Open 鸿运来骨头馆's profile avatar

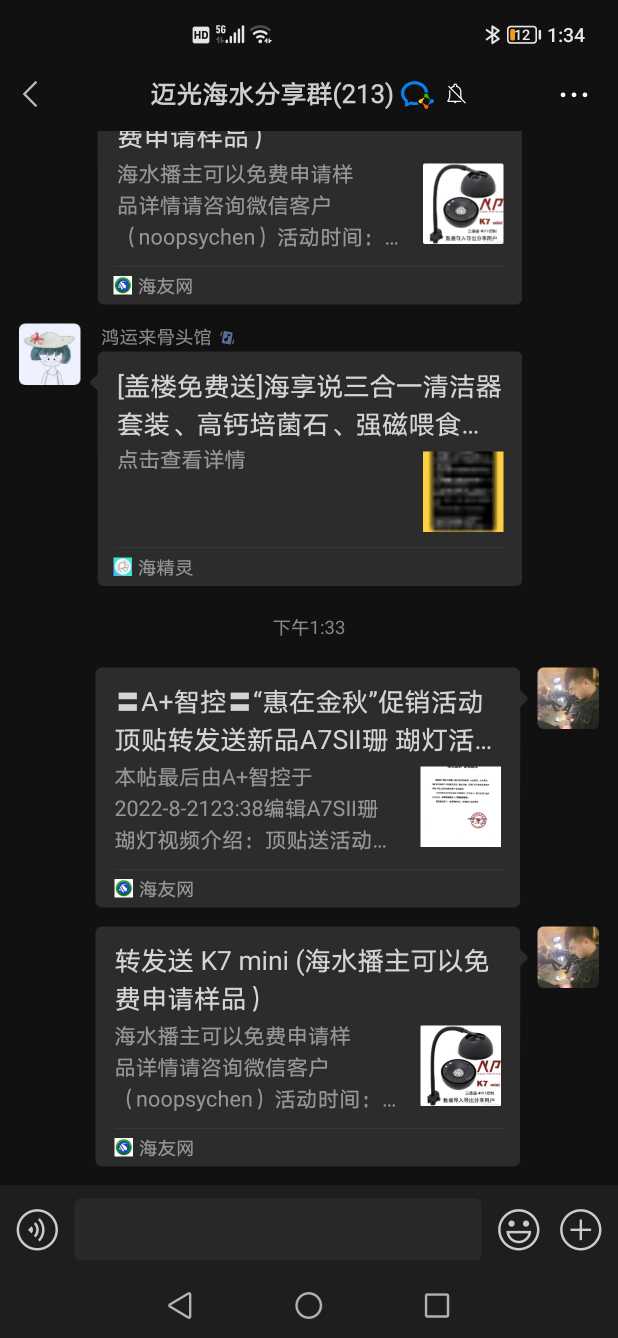pos(50,354)
